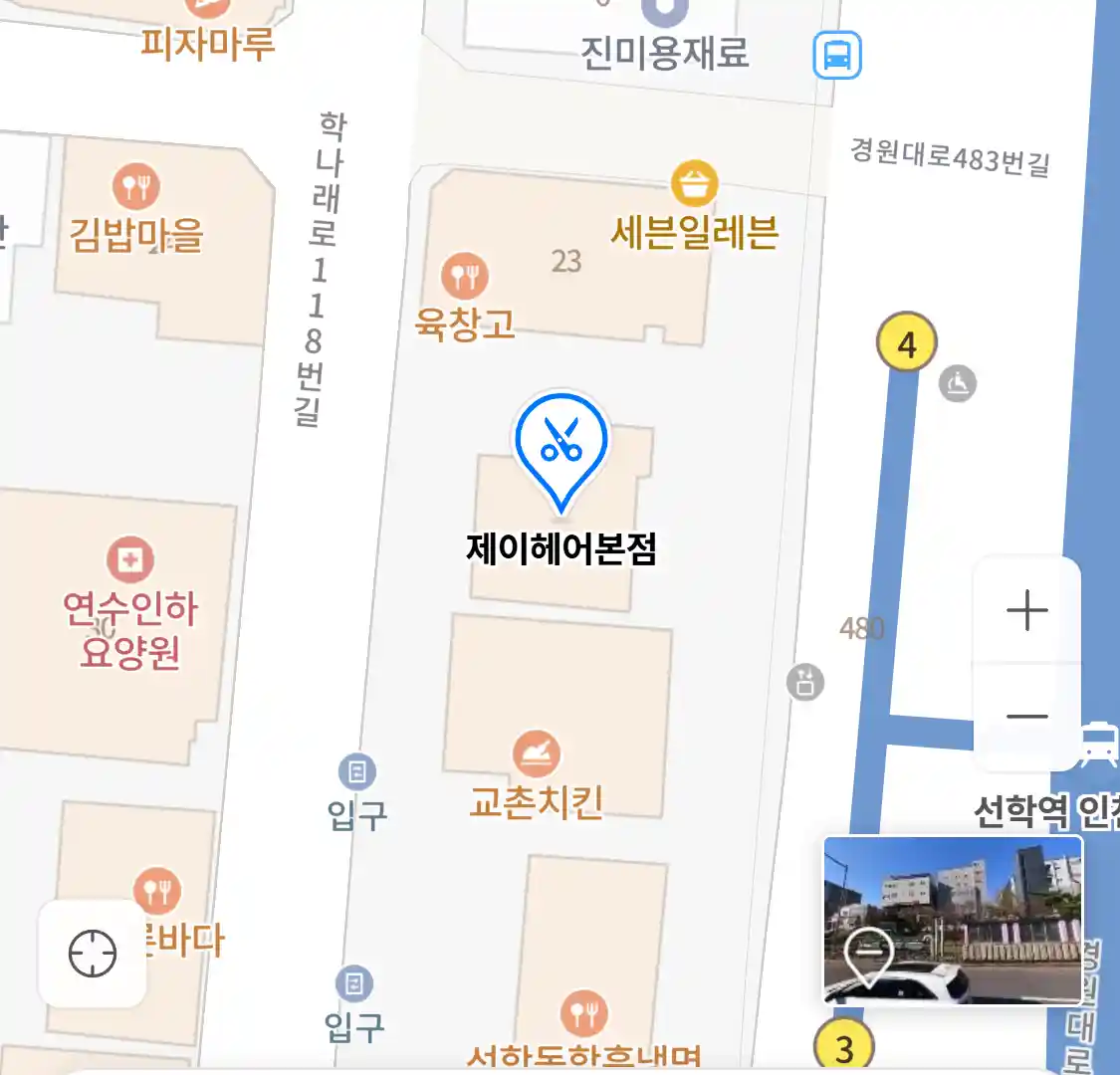Select subway exit 4 marker
This screenshot has height=1075, width=1120.
click(906, 344)
